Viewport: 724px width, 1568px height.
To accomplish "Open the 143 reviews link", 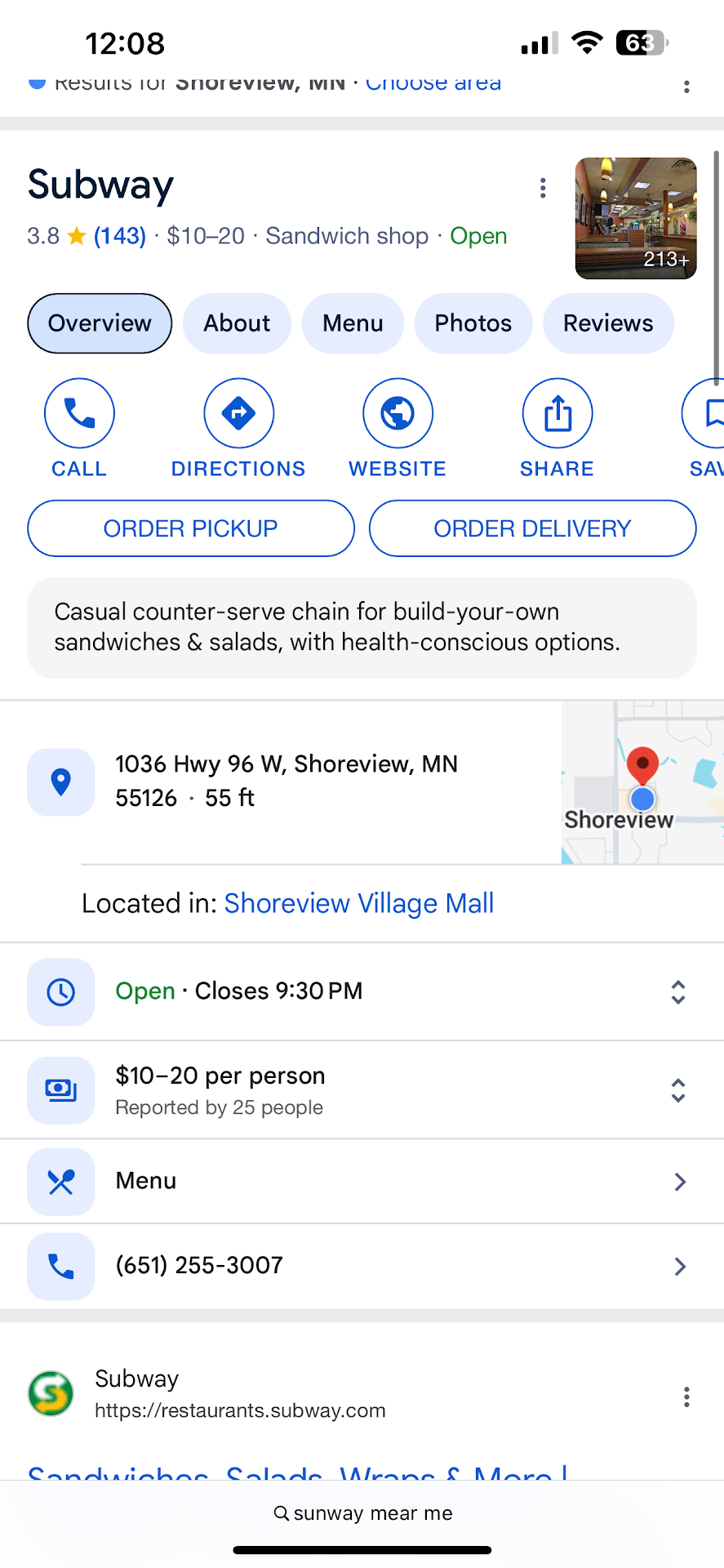I will click(x=120, y=236).
